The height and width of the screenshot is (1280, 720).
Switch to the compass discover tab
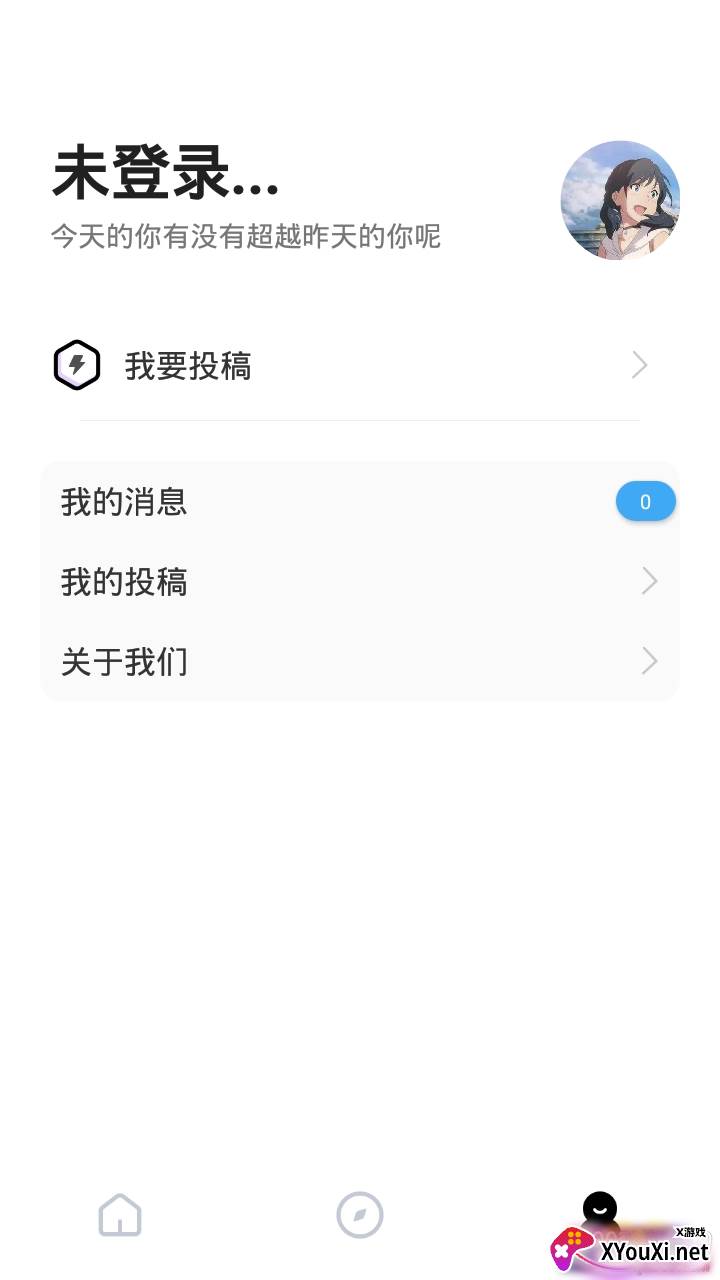tap(360, 1215)
